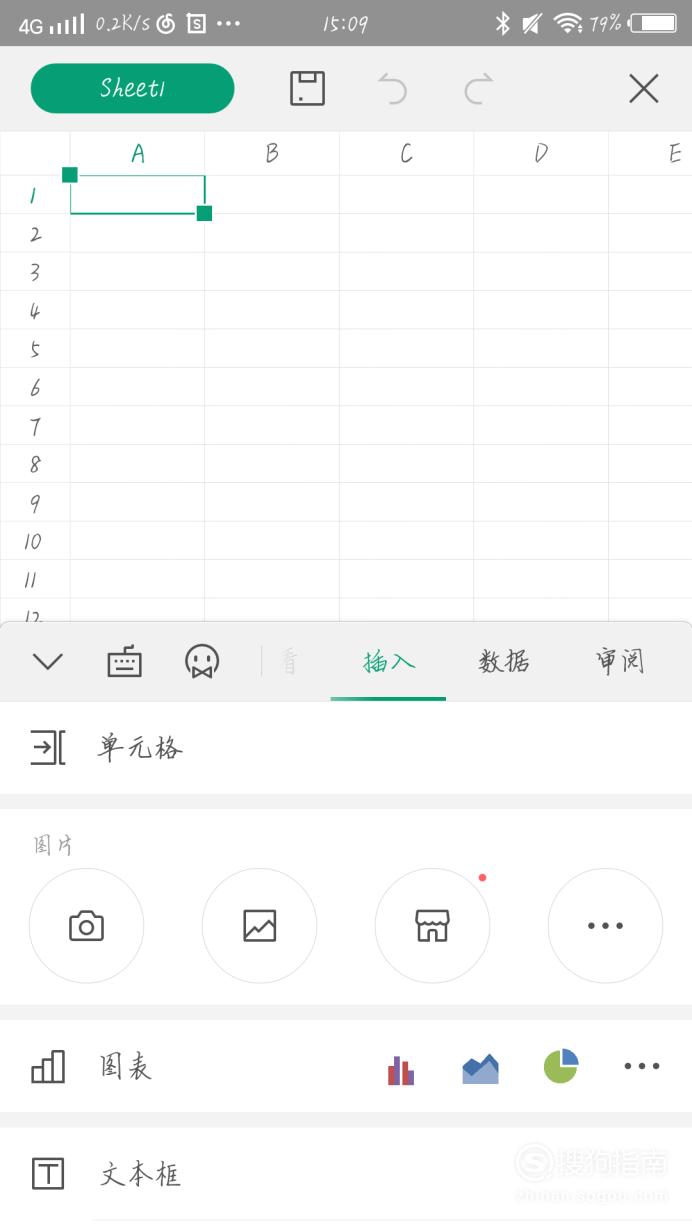The width and height of the screenshot is (692, 1230).
Task: Insert a picture from the gallery
Action: coord(260,926)
